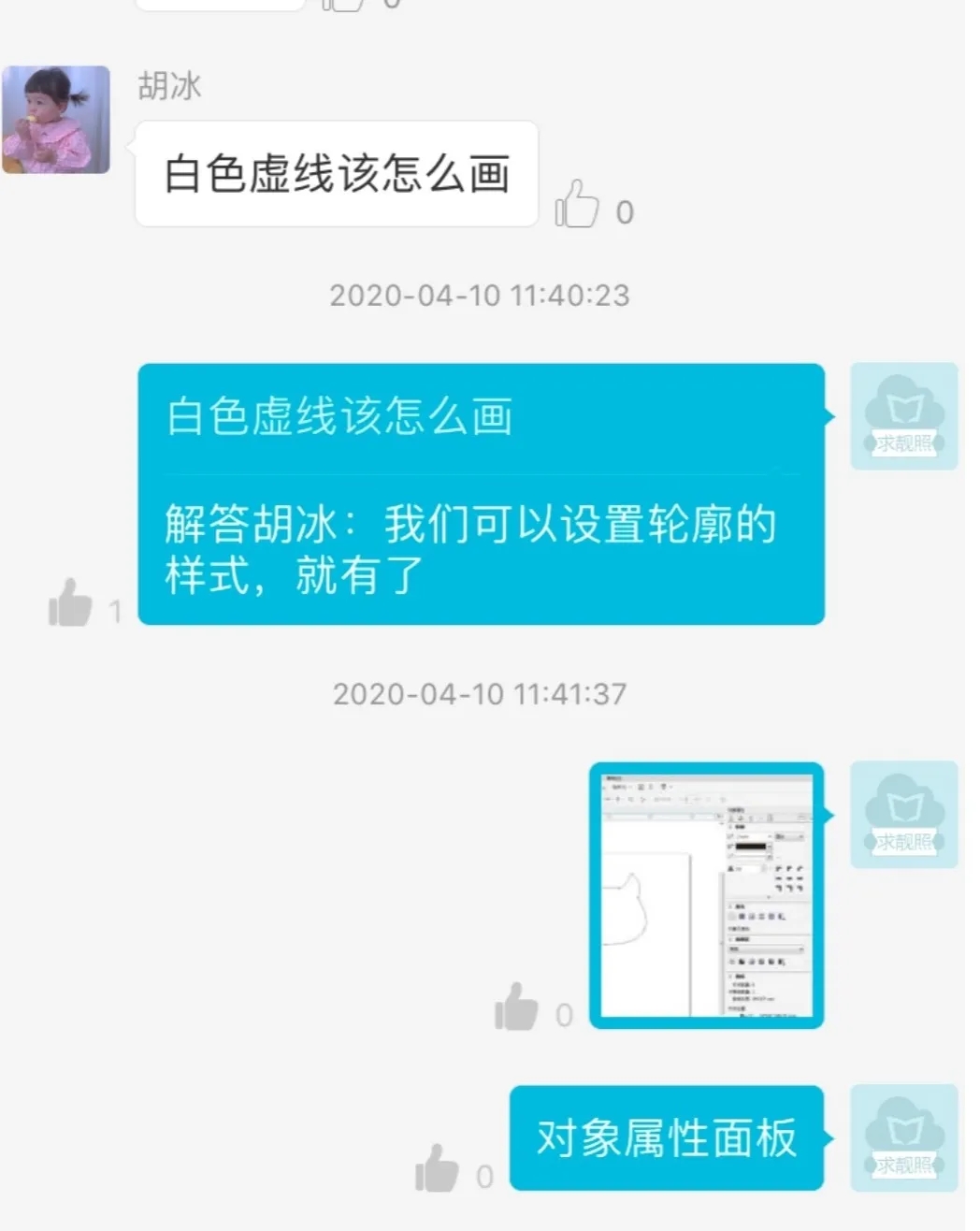The width and height of the screenshot is (980, 1231).
Task: Like the shared screenshot image message
Action: point(516,1007)
